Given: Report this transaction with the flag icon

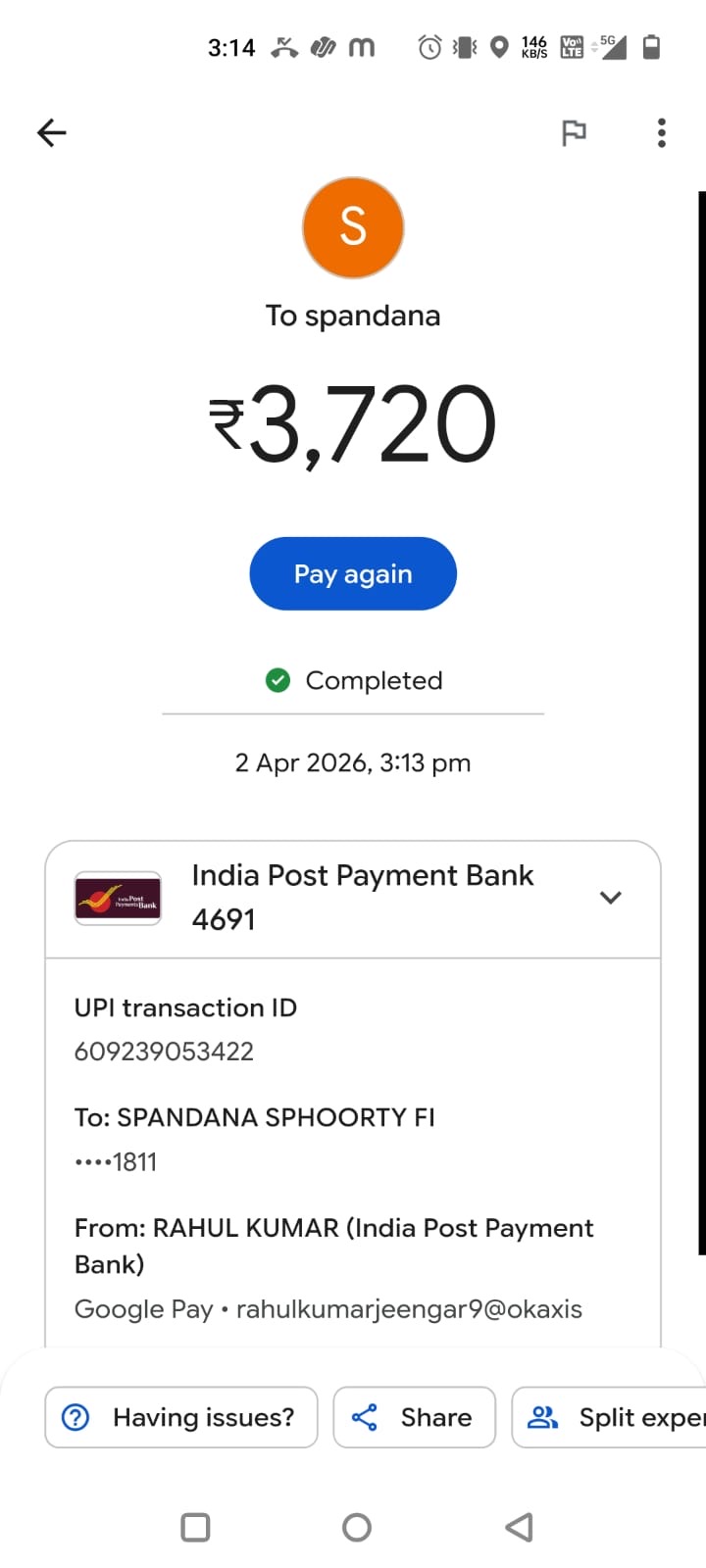Looking at the screenshot, I should [574, 132].
